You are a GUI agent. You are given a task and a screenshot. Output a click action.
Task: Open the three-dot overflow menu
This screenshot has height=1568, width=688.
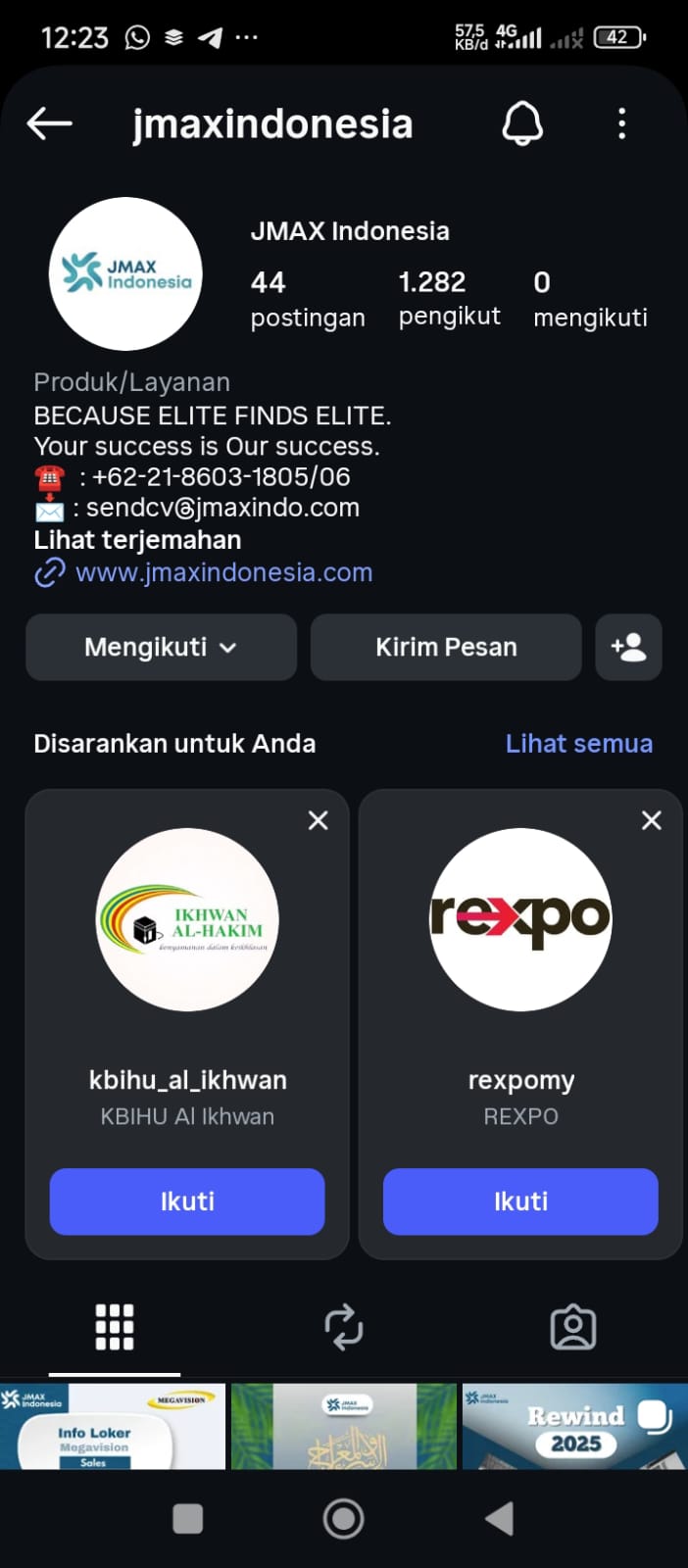point(621,123)
